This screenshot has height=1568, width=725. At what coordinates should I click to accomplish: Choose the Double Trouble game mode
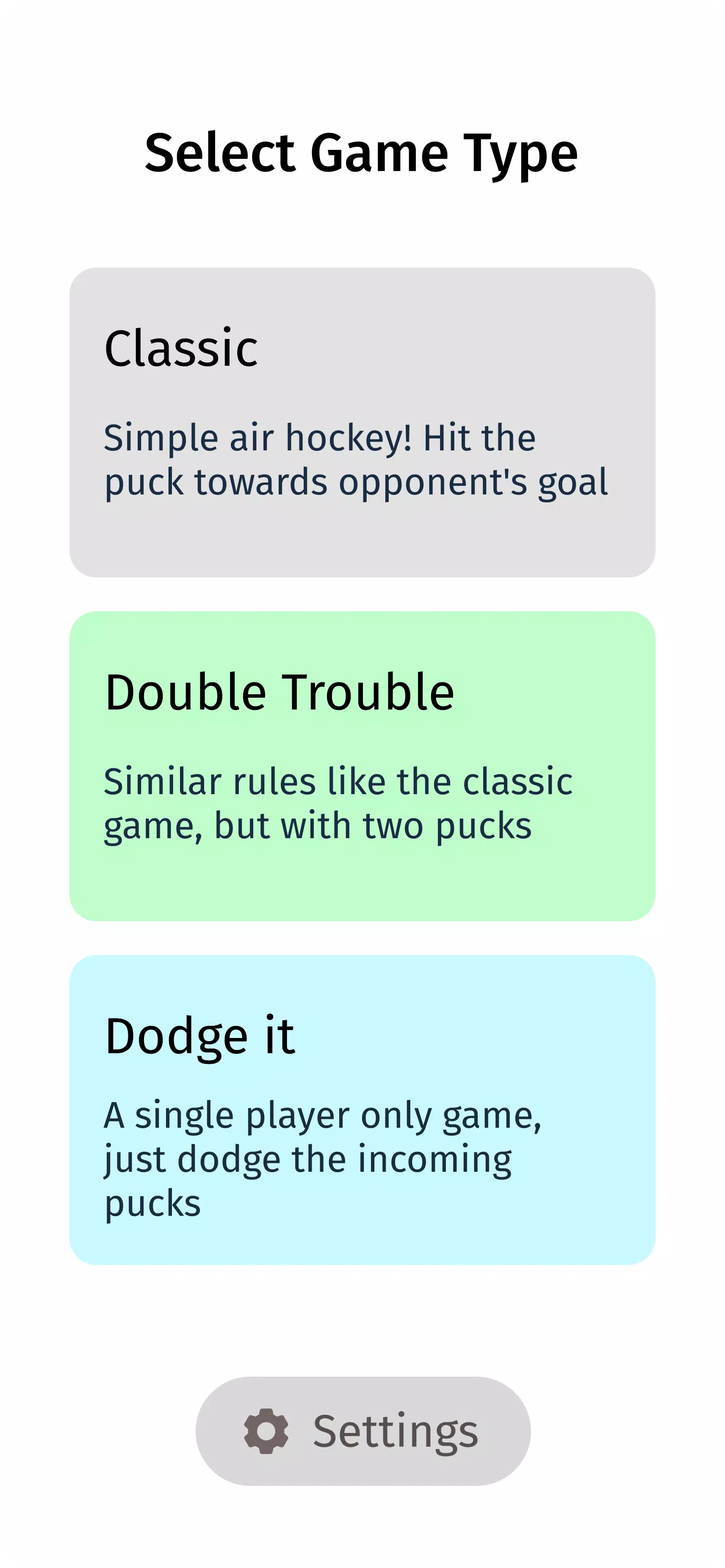pyautogui.click(x=362, y=766)
